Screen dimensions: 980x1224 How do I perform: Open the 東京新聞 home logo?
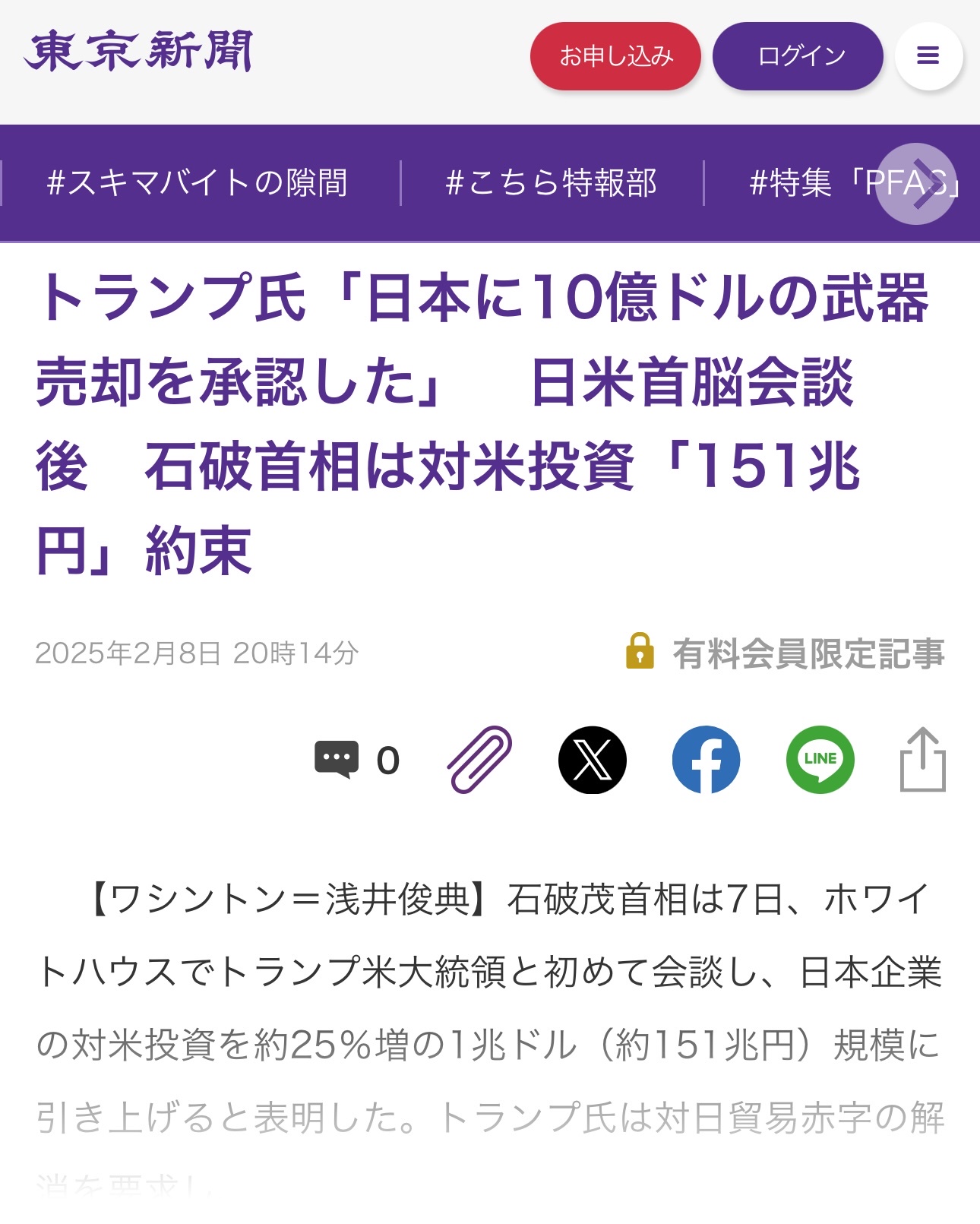(x=138, y=52)
